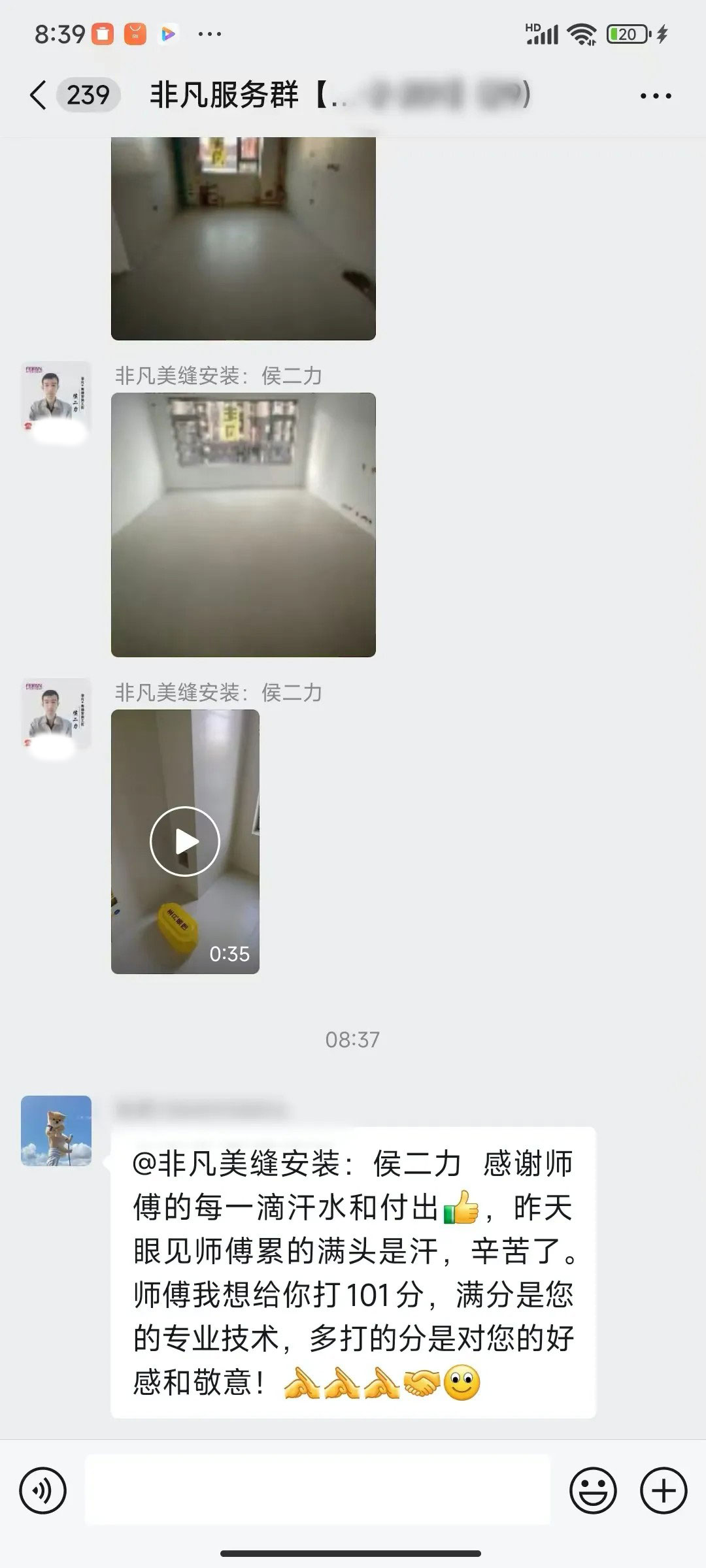Viewport: 706px width, 1568px height.
Task: Open the group chat overflow menu
Action: (x=655, y=96)
